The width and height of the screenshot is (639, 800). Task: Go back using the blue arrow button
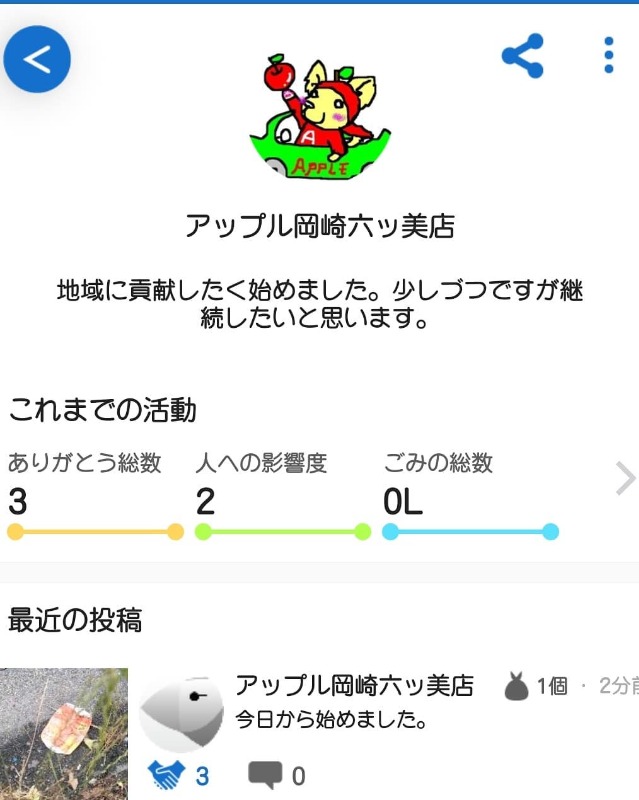37,59
